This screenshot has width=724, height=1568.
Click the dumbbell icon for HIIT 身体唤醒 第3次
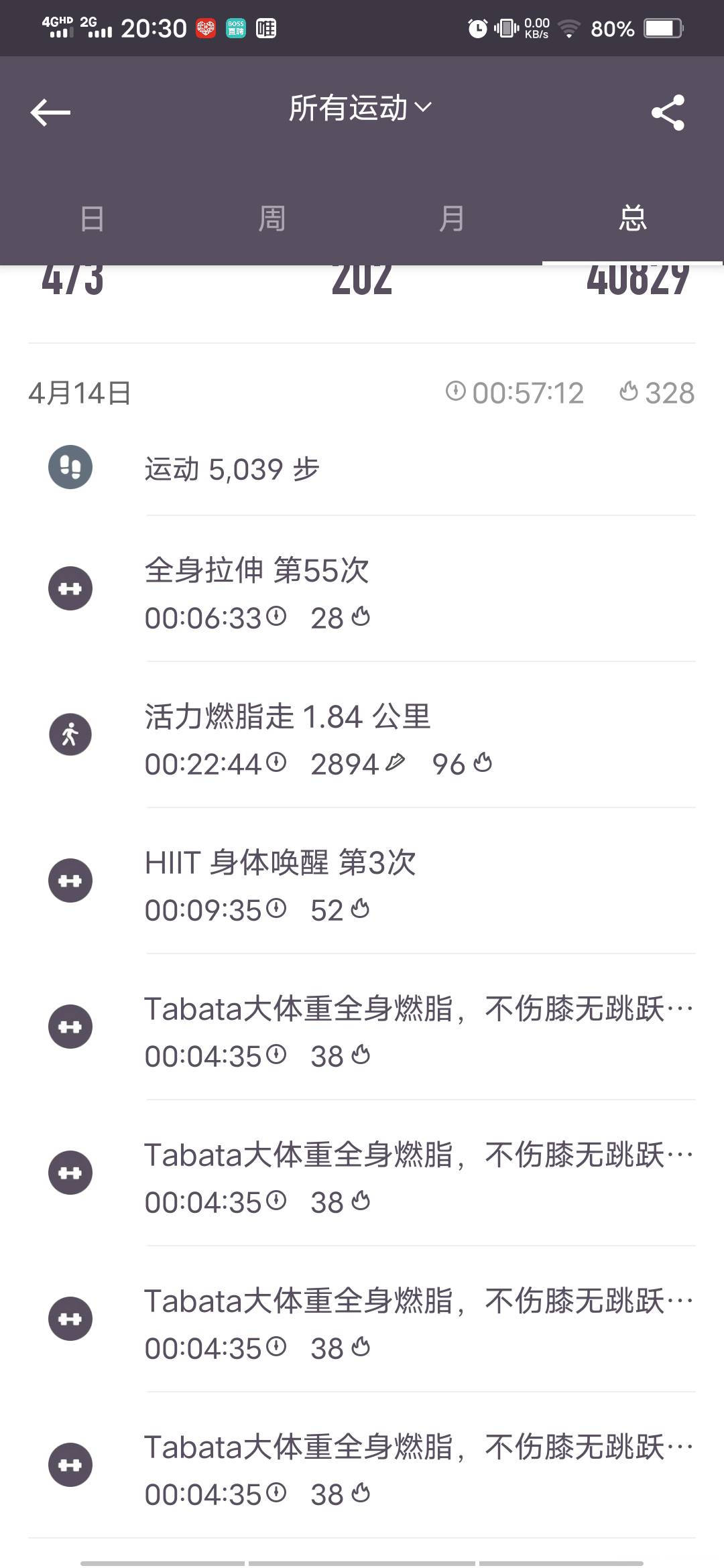71,881
